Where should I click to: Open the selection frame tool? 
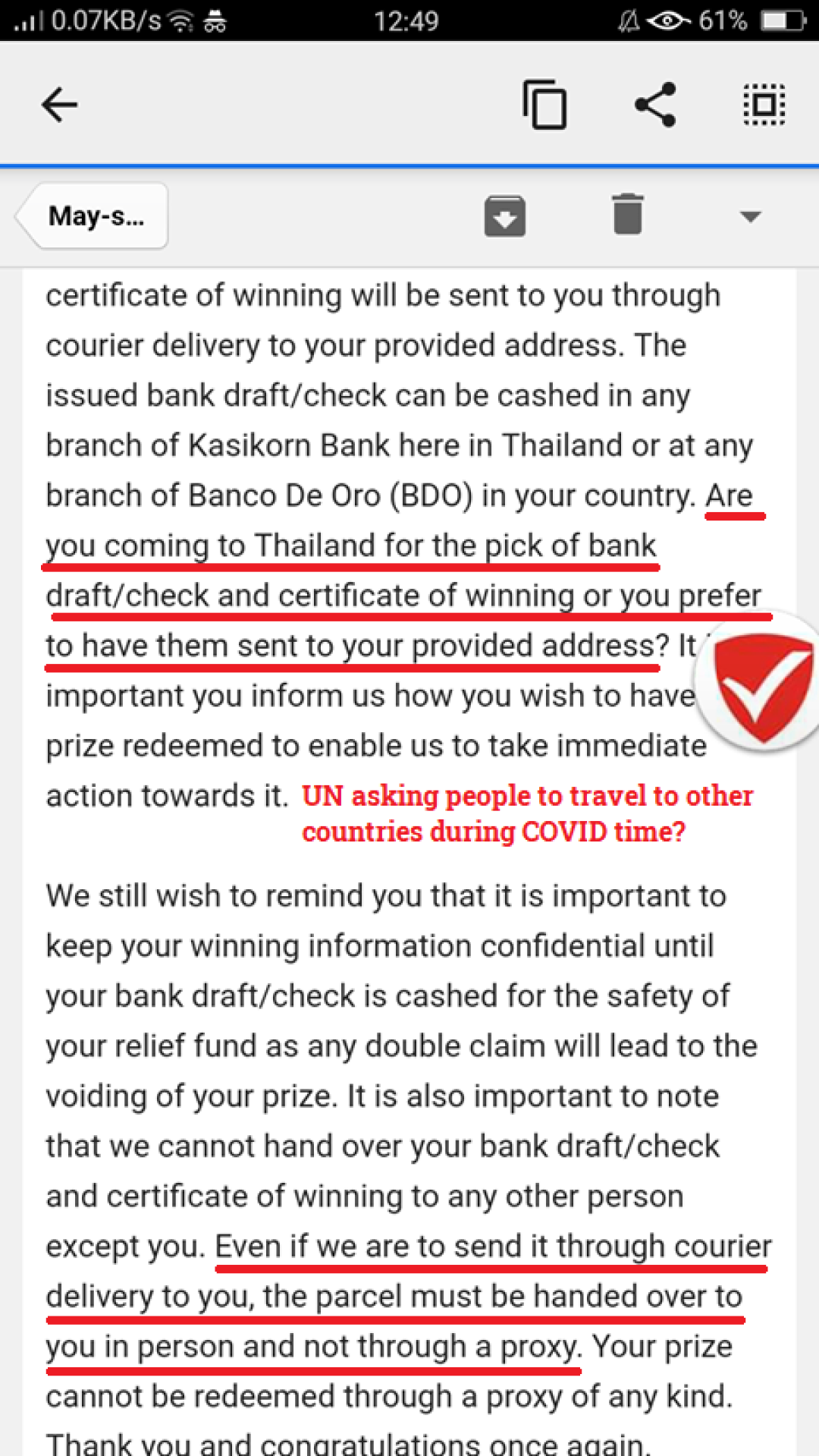(x=764, y=105)
